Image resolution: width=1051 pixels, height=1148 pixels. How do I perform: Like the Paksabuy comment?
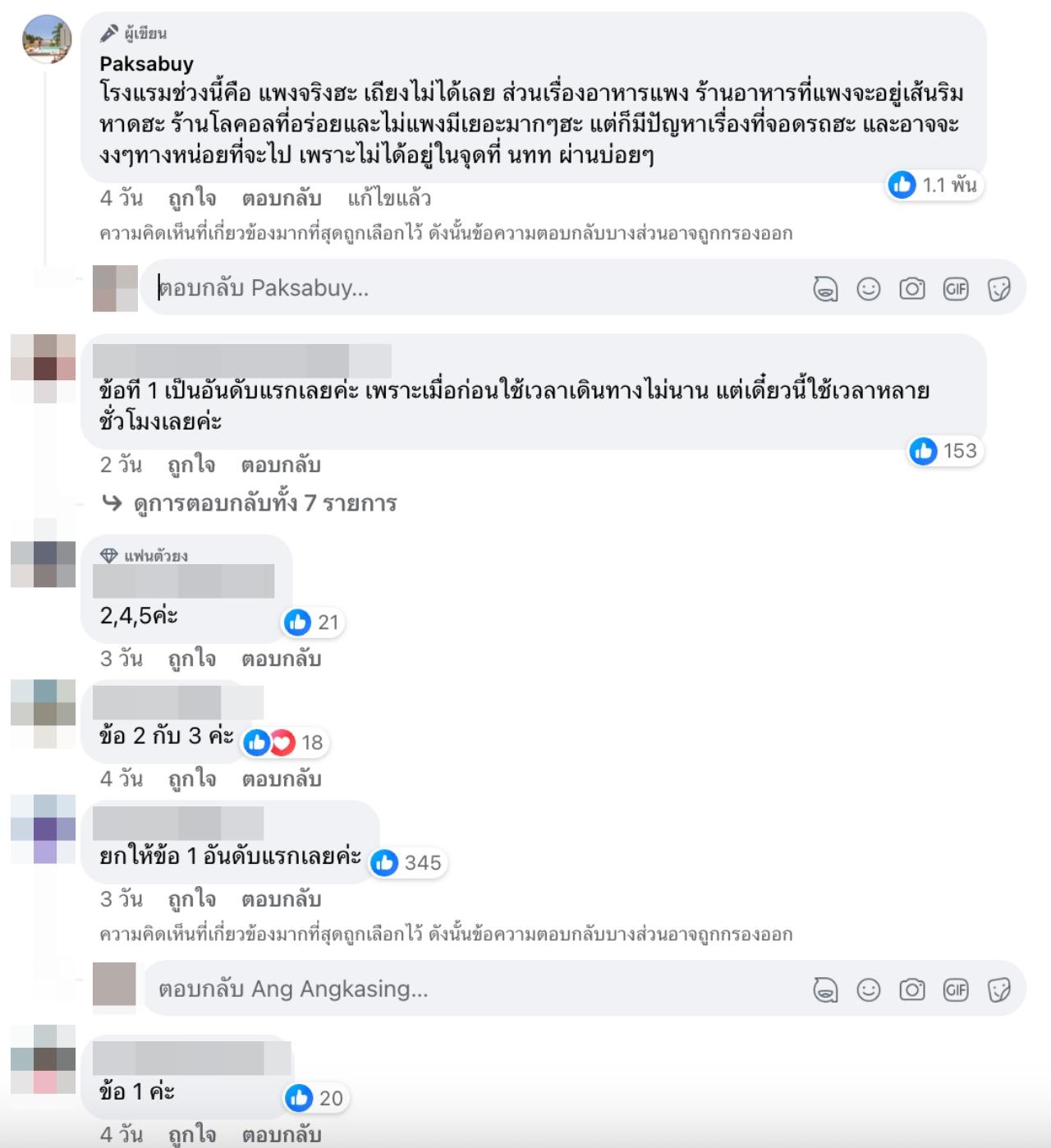pos(191,199)
